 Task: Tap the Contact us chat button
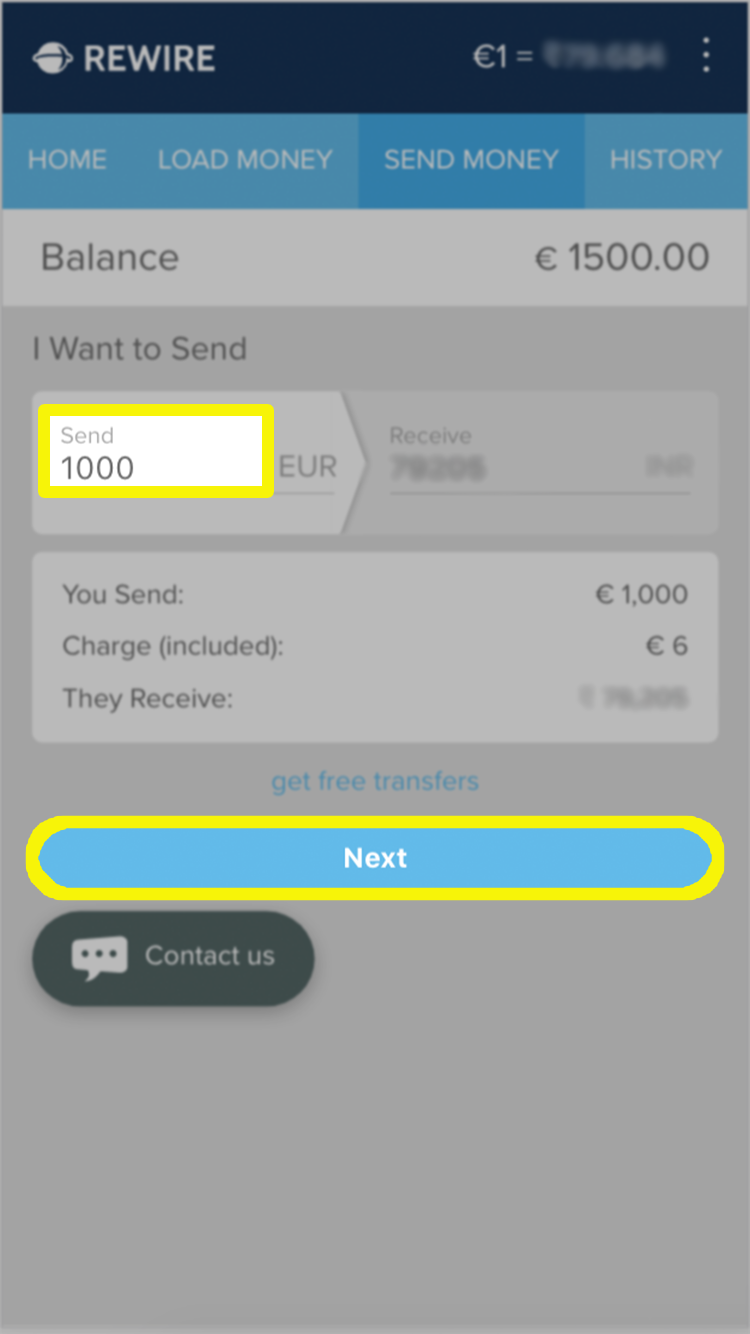click(174, 957)
